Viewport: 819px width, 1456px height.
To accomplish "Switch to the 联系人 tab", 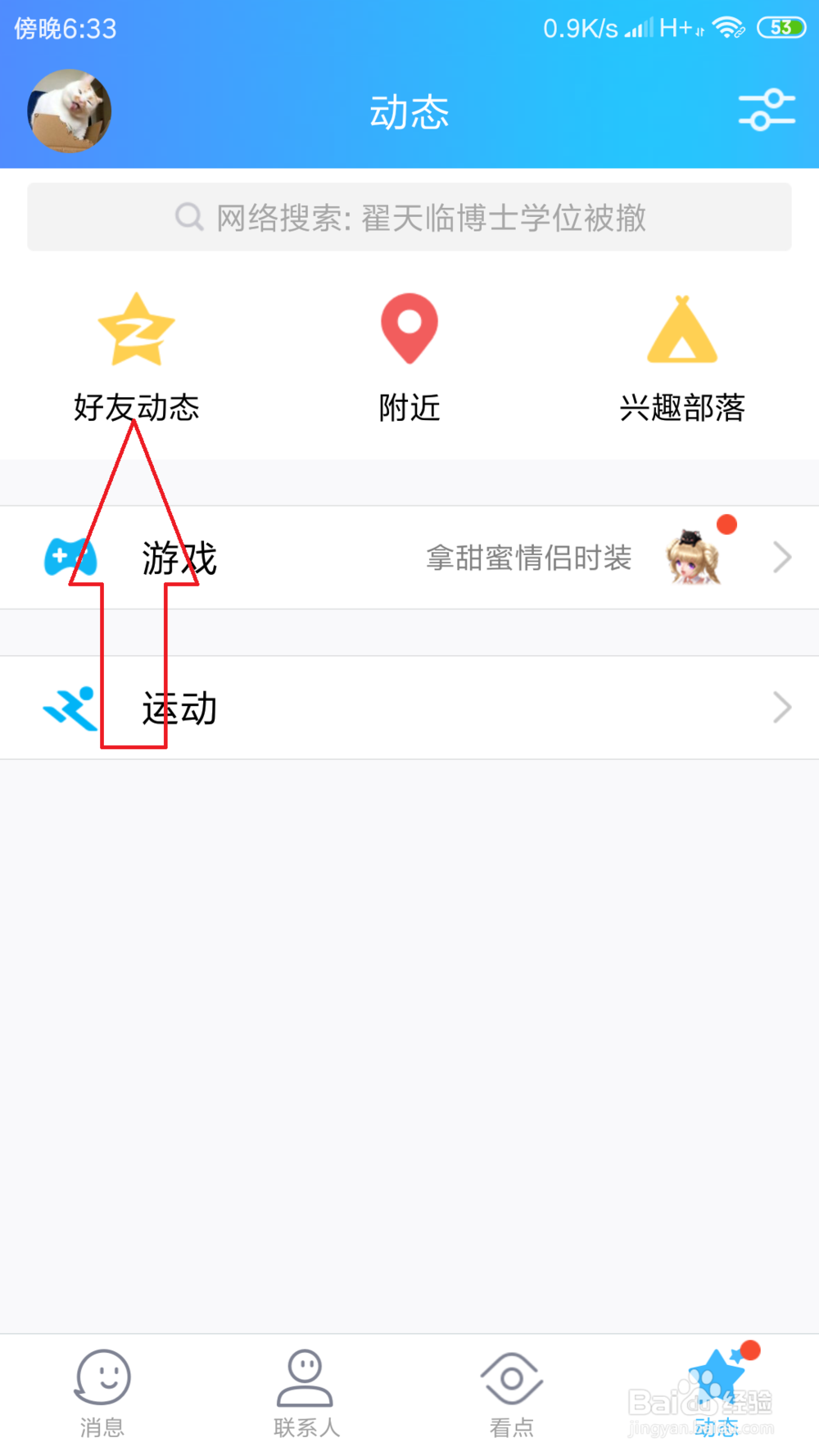I will tap(306, 1396).
